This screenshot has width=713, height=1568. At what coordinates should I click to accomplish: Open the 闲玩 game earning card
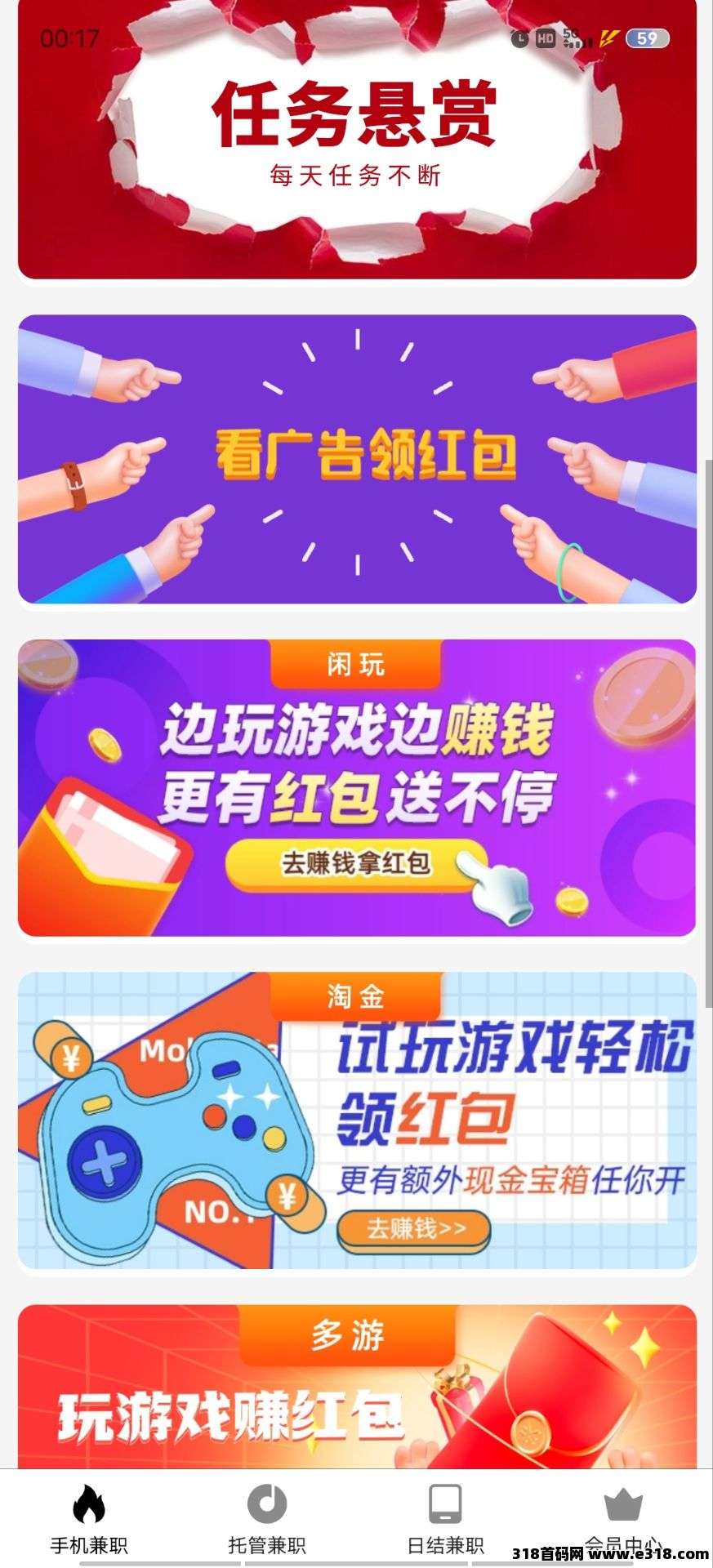(x=356, y=788)
